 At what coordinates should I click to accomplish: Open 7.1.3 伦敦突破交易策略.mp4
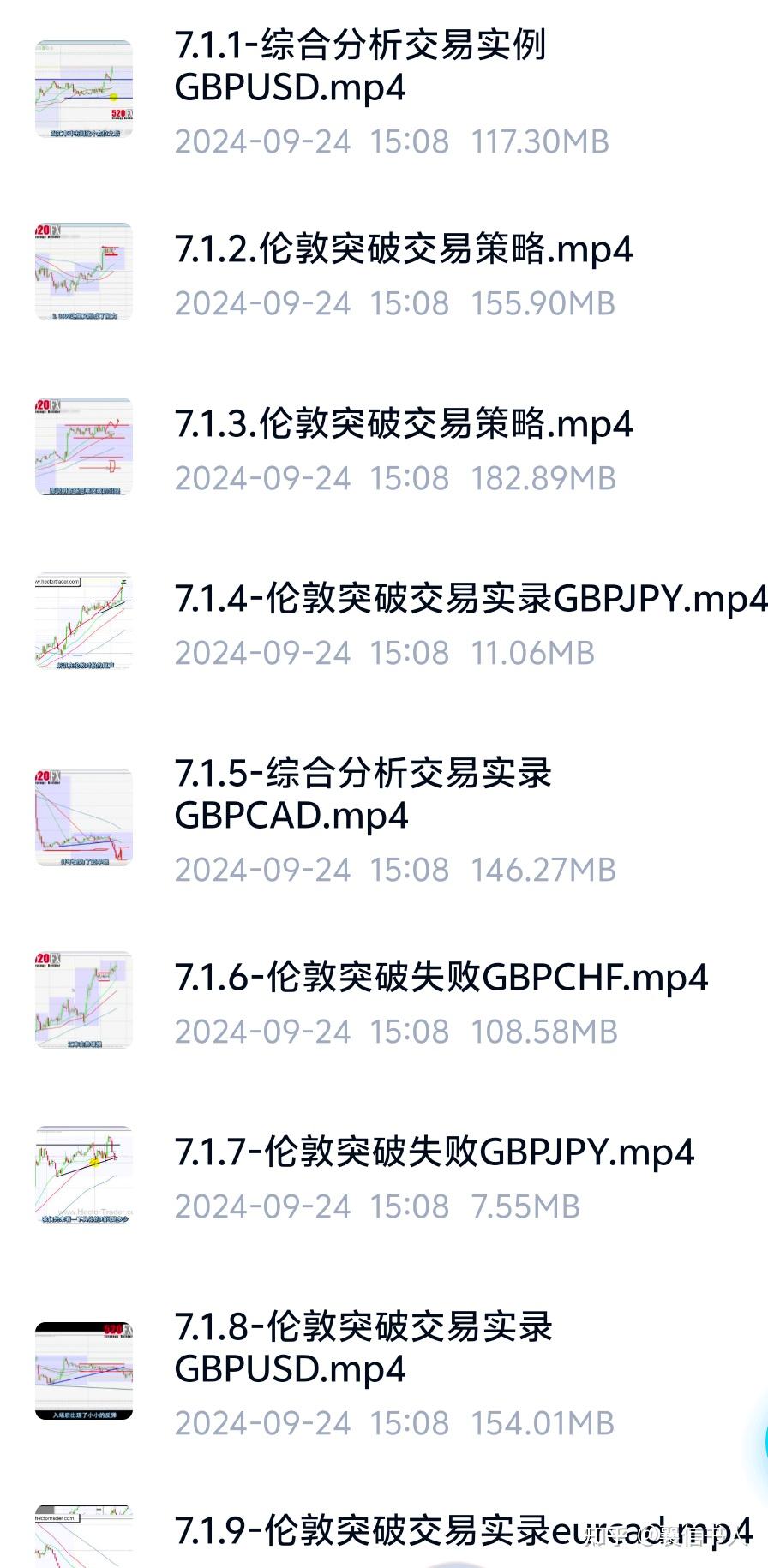[x=403, y=425]
